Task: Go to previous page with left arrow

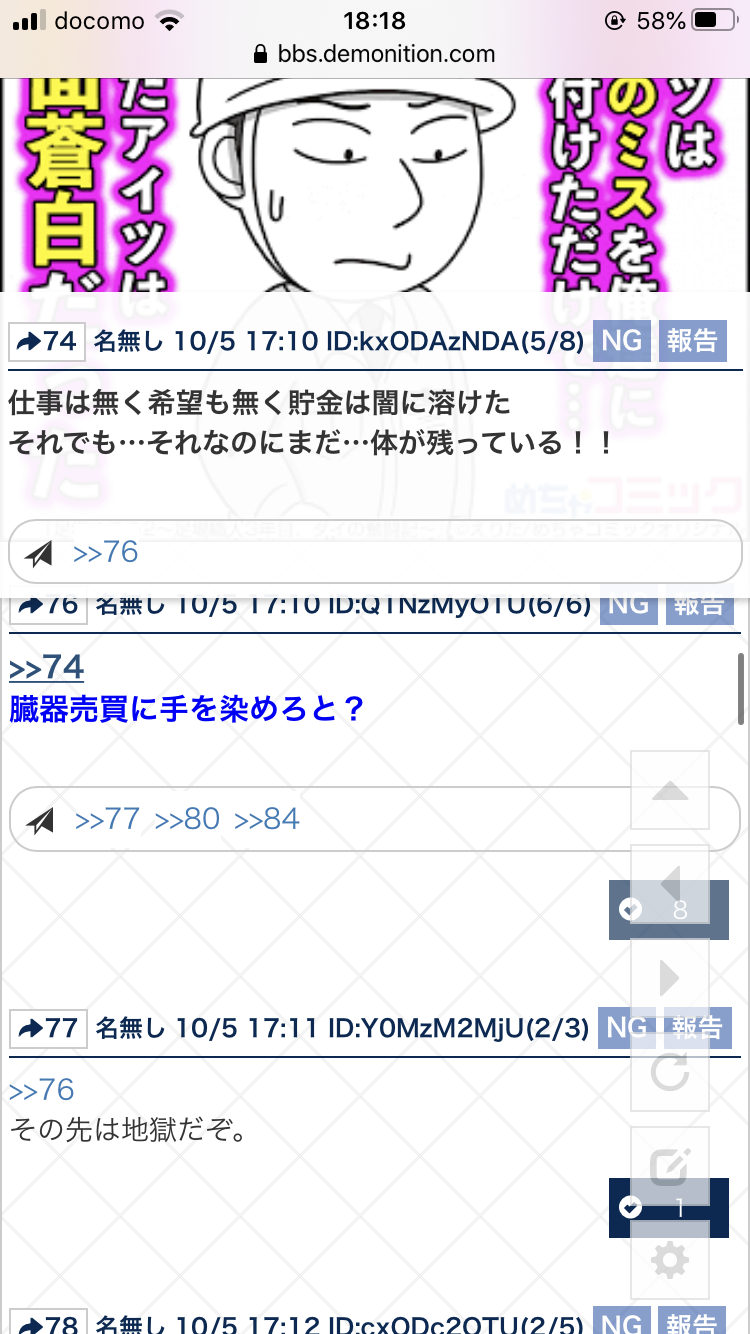Action: click(x=670, y=884)
